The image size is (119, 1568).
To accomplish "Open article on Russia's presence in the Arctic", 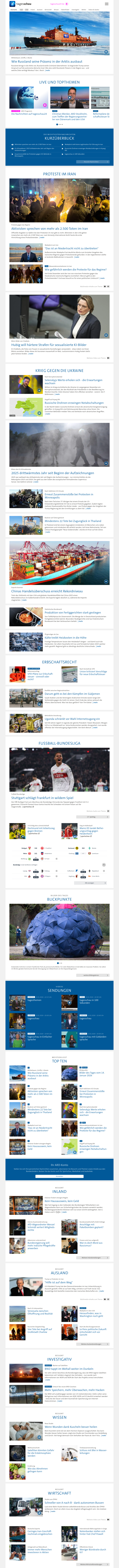I will point(47,62).
